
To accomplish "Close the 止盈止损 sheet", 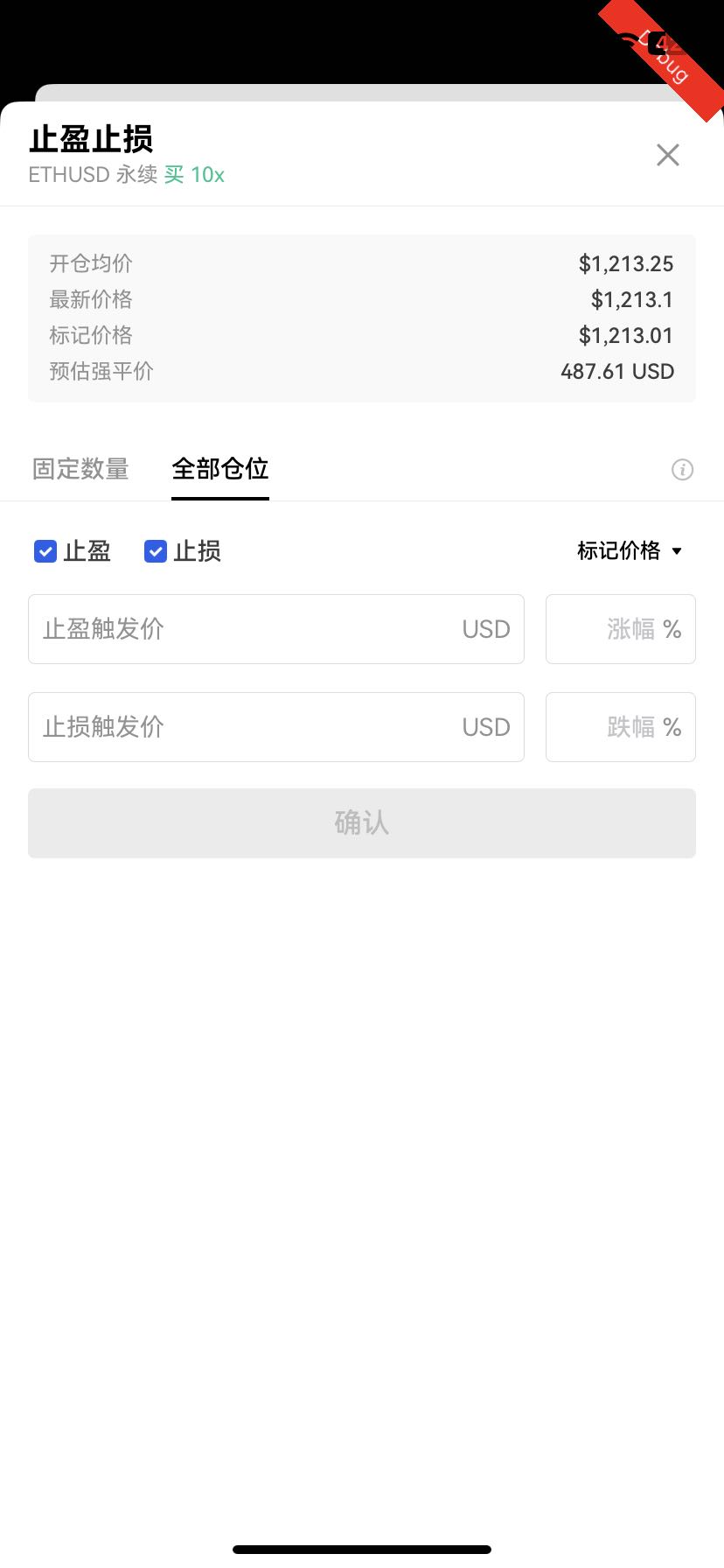I will tap(668, 156).
